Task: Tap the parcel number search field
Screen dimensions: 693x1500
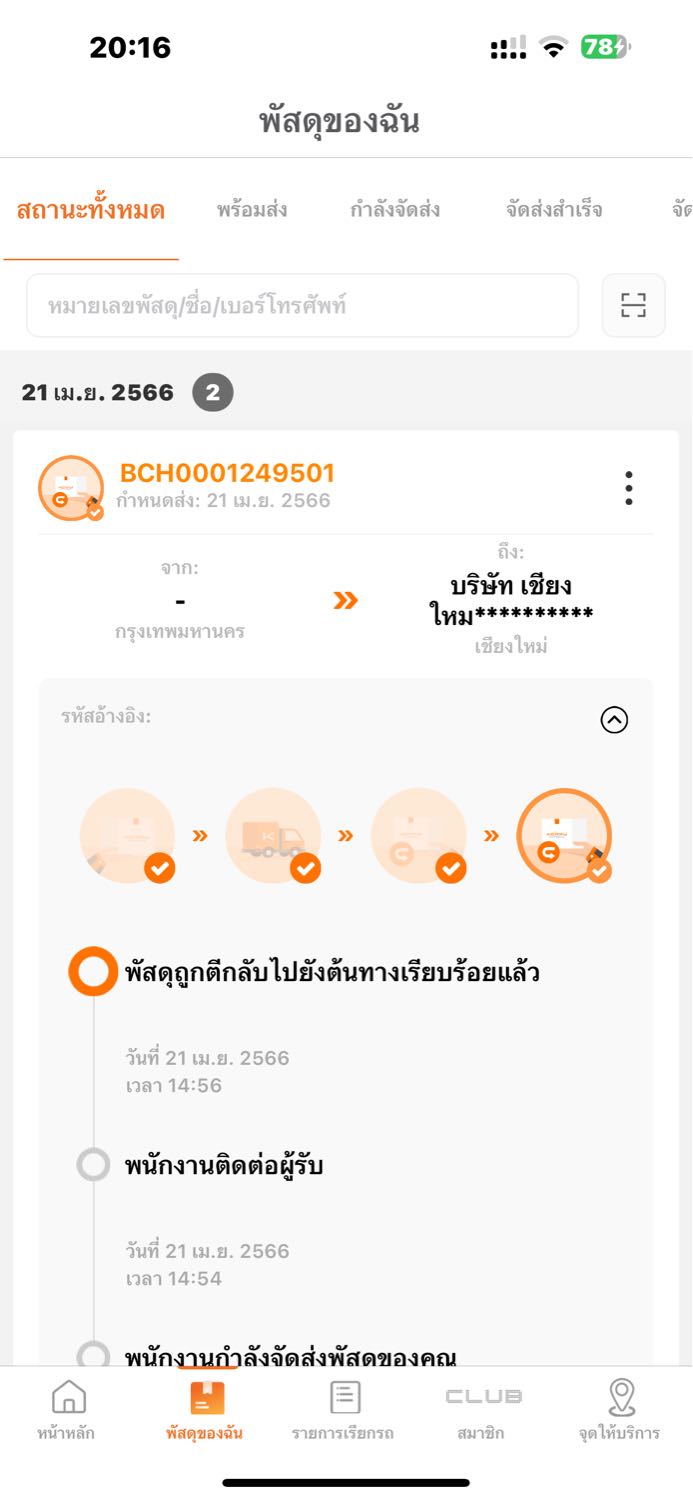Action: pos(302,305)
